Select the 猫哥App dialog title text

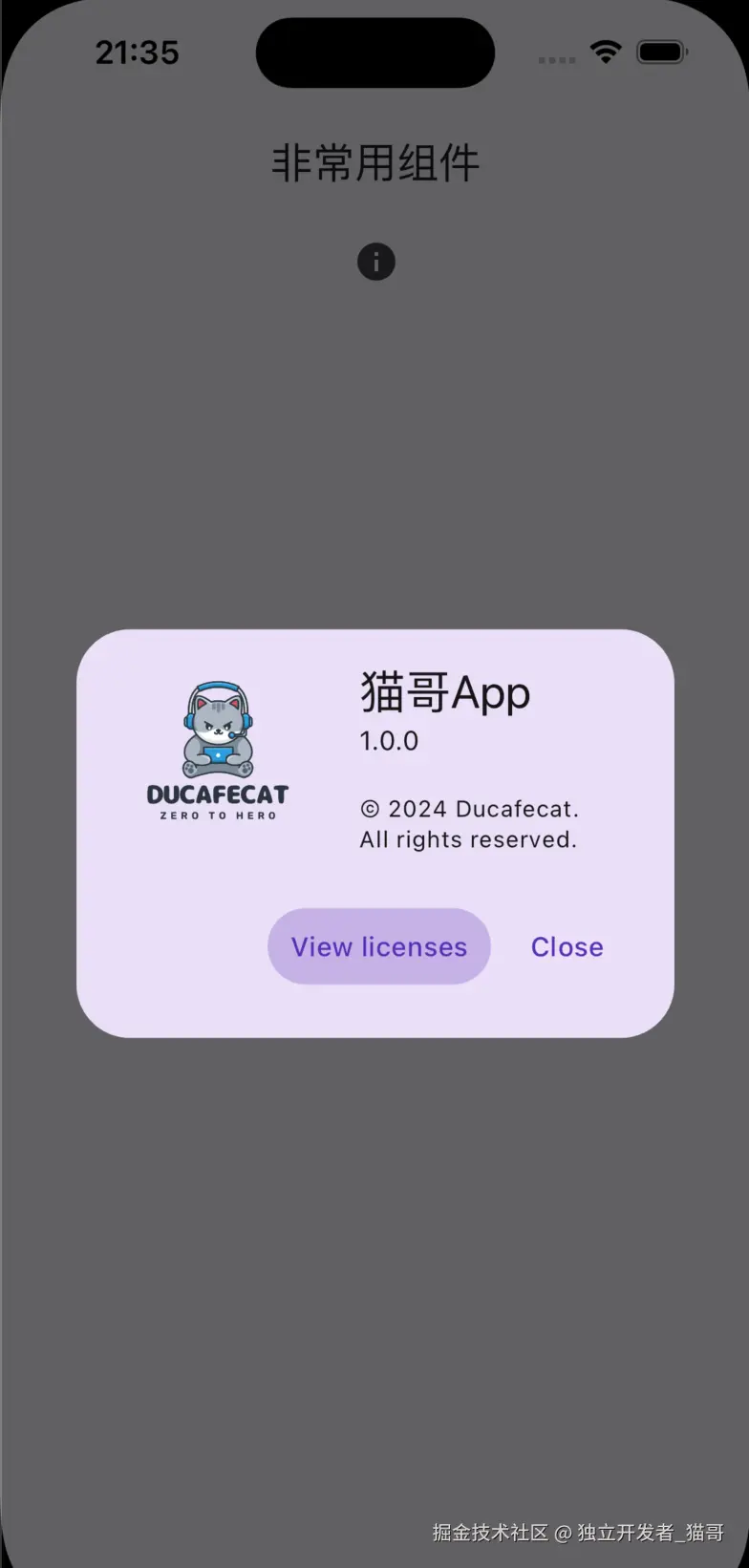pyautogui.click(x=445, y=693)
